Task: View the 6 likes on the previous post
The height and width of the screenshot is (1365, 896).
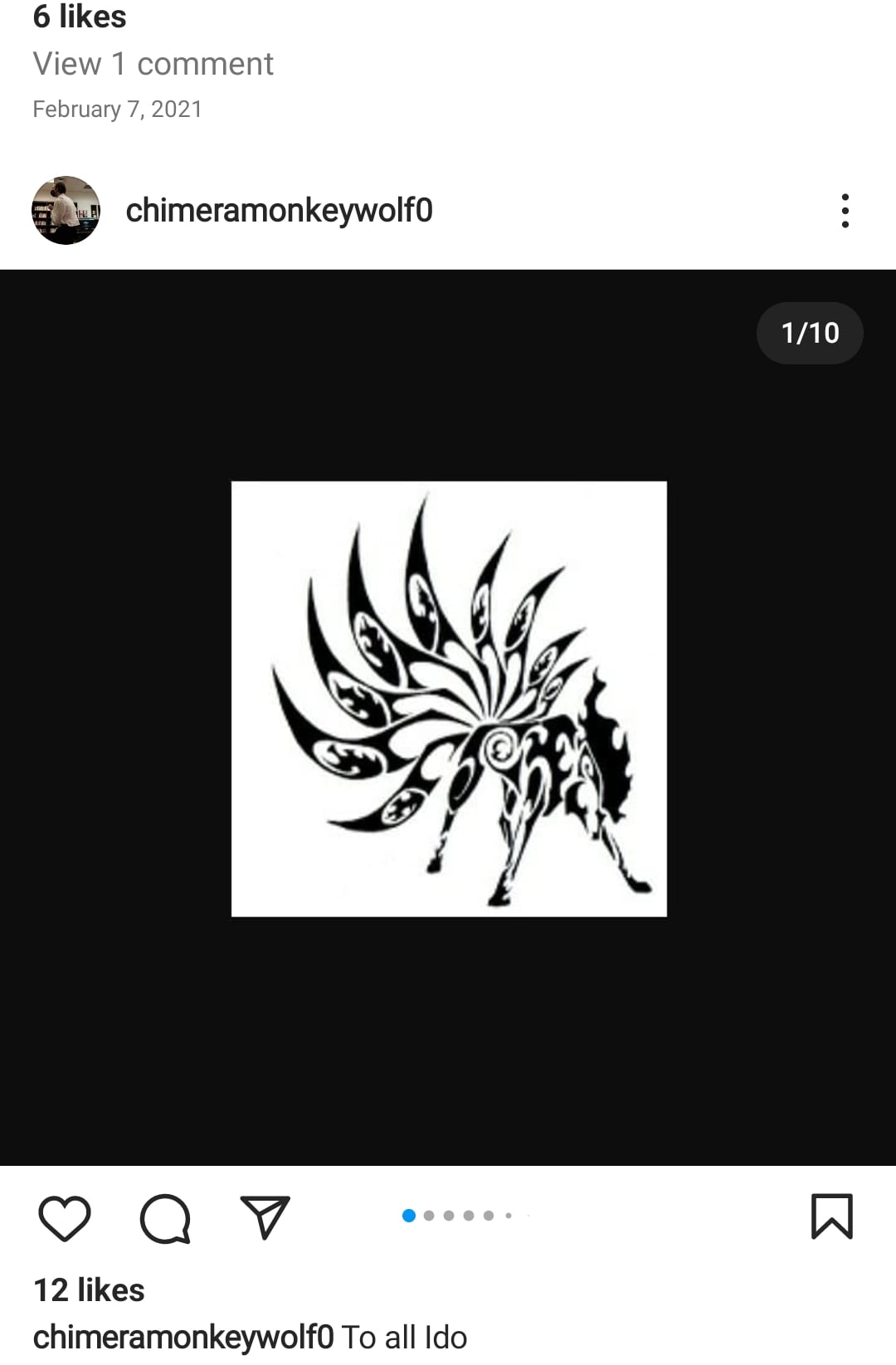Action: 80,17
